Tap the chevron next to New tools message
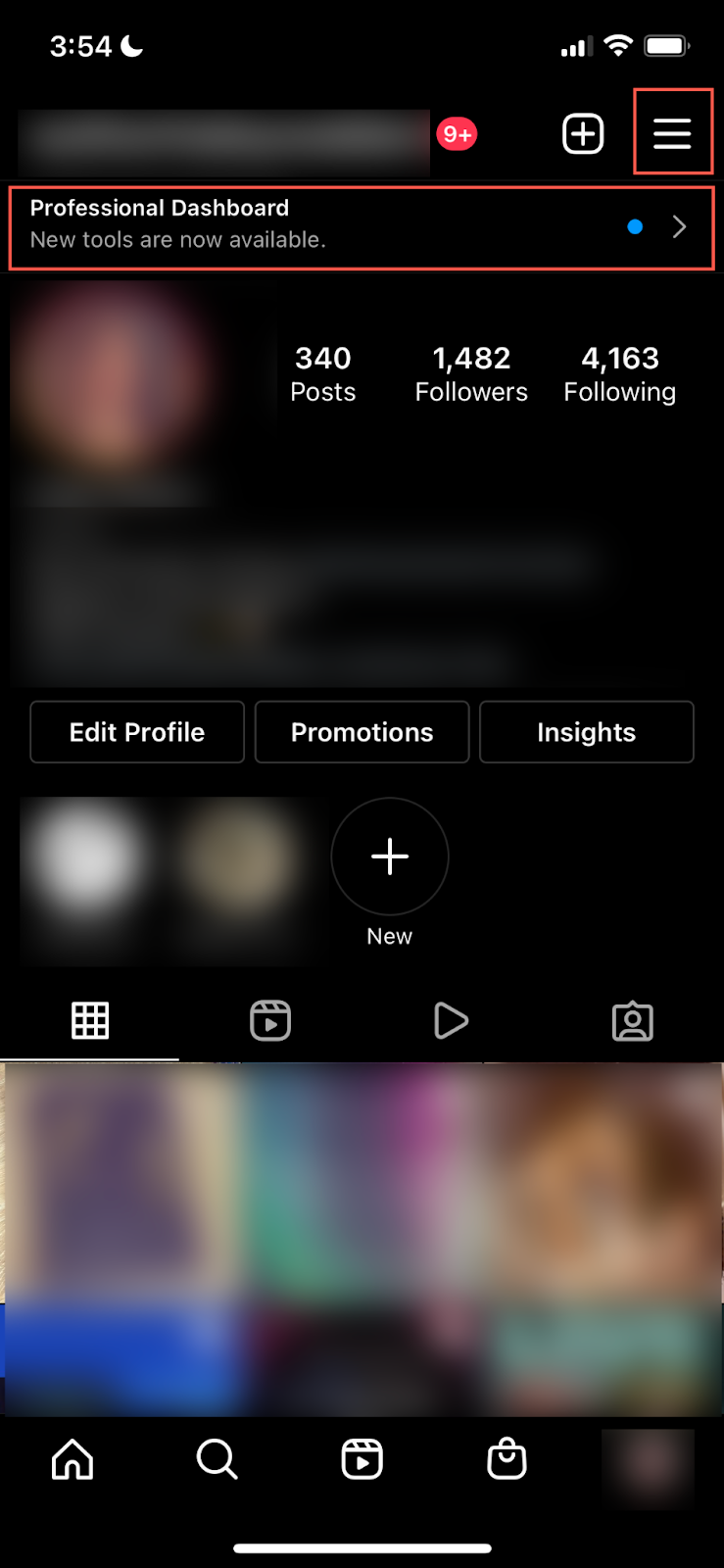724x1568 pixels. (x=679, y=226)
